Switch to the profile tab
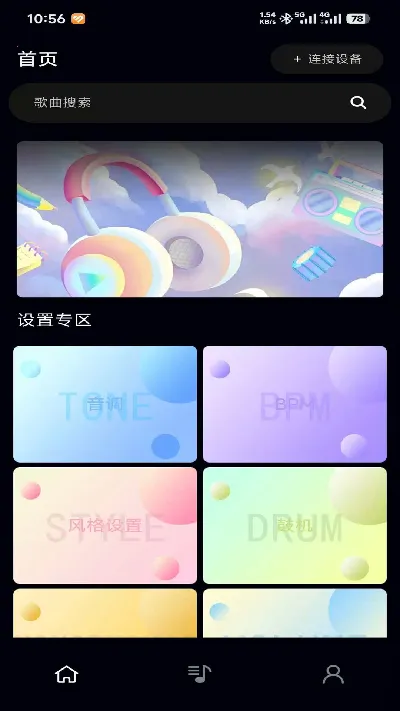Screen dimensions: 400x711 [x=333, y=674]
